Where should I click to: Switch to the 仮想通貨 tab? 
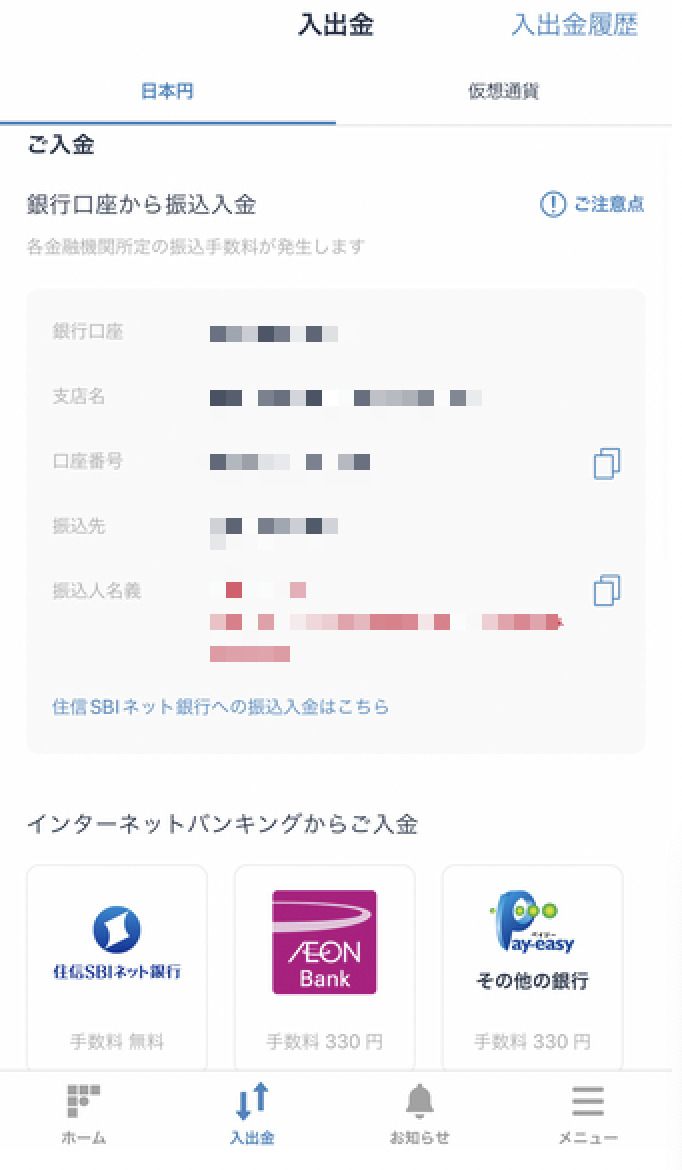pyautogui.click(x=504, y=91)
